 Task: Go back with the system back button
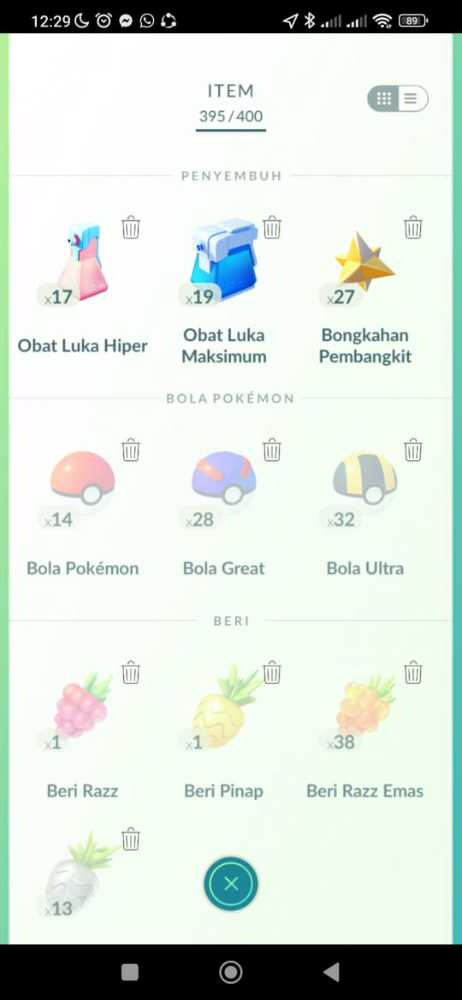click(x=331, y=971)
